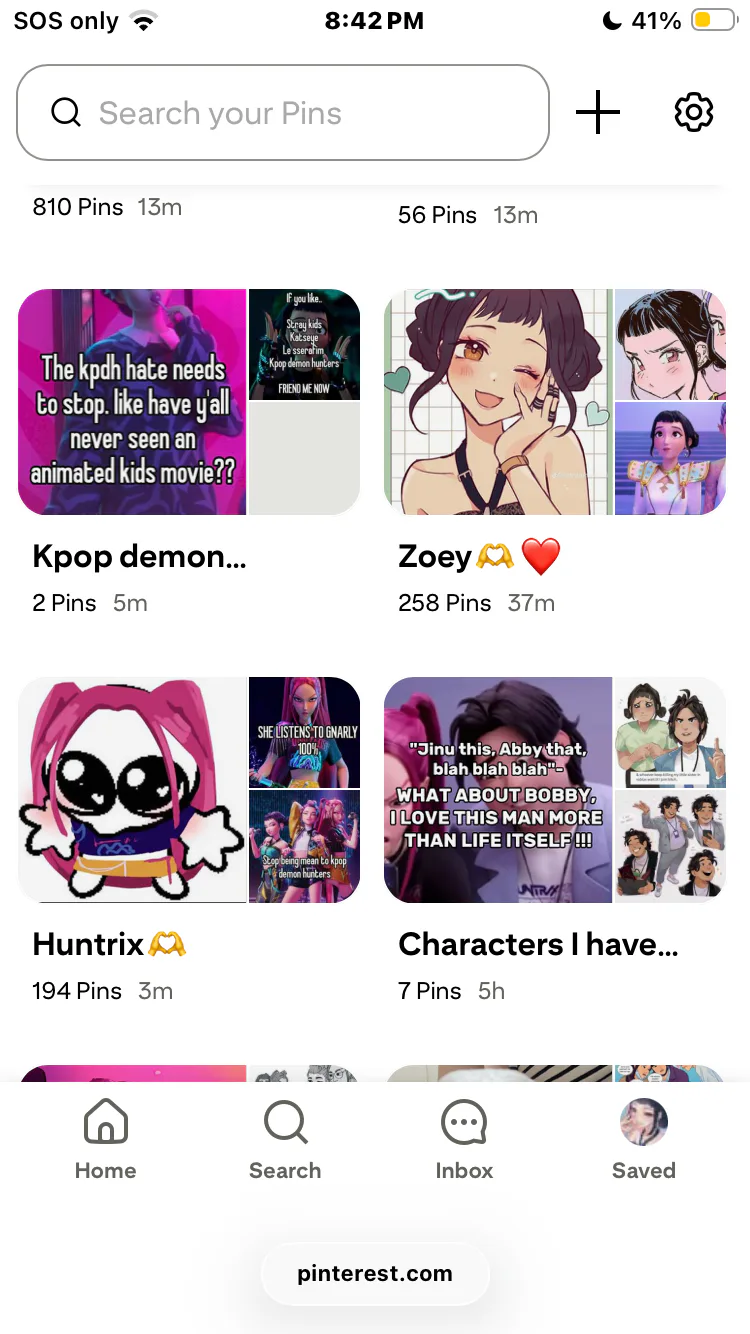This screenshot has width=750, height=1334.
Task: Open the Inbox tab
Action: click(x=464, y=1140)
